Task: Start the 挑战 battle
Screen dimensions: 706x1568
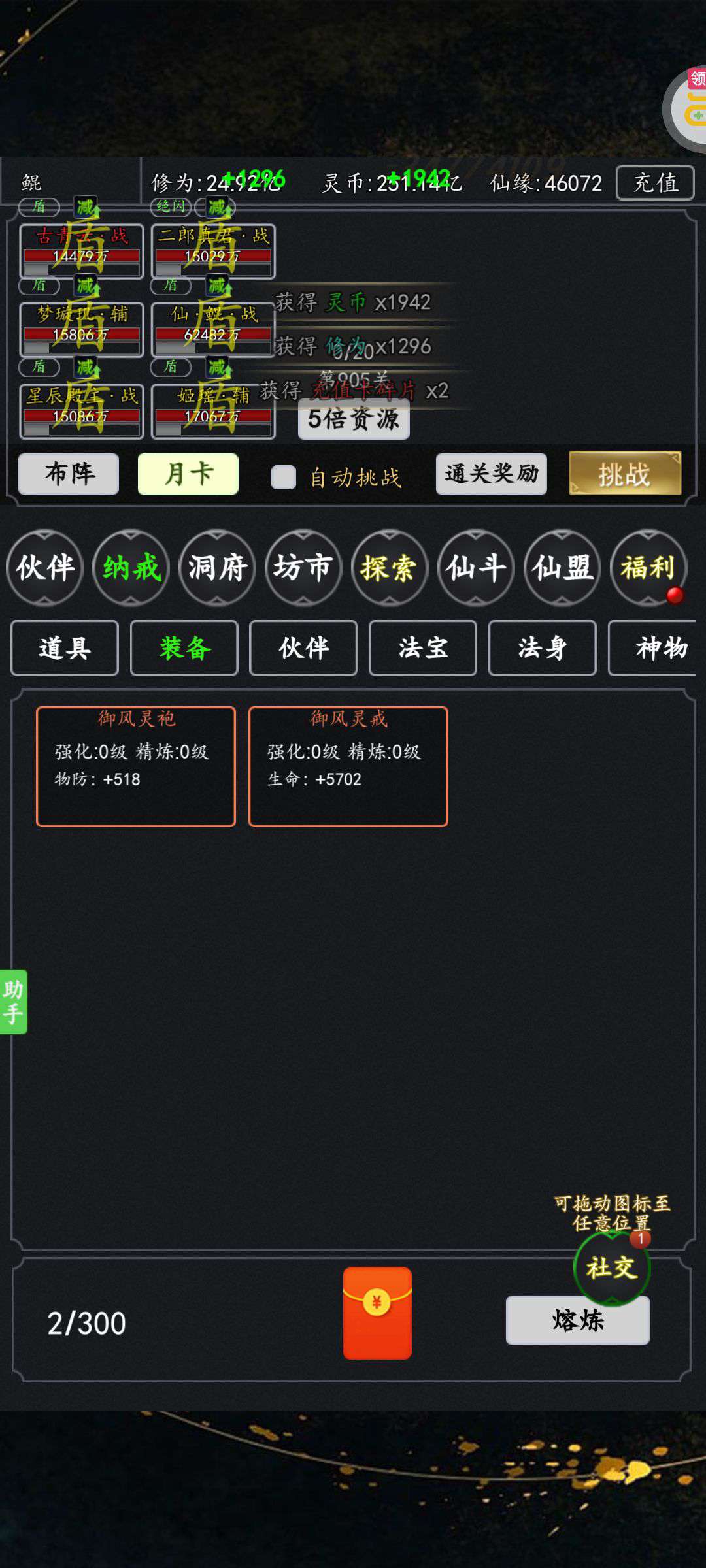Action: pyautogui.click(x=625, y=473)
